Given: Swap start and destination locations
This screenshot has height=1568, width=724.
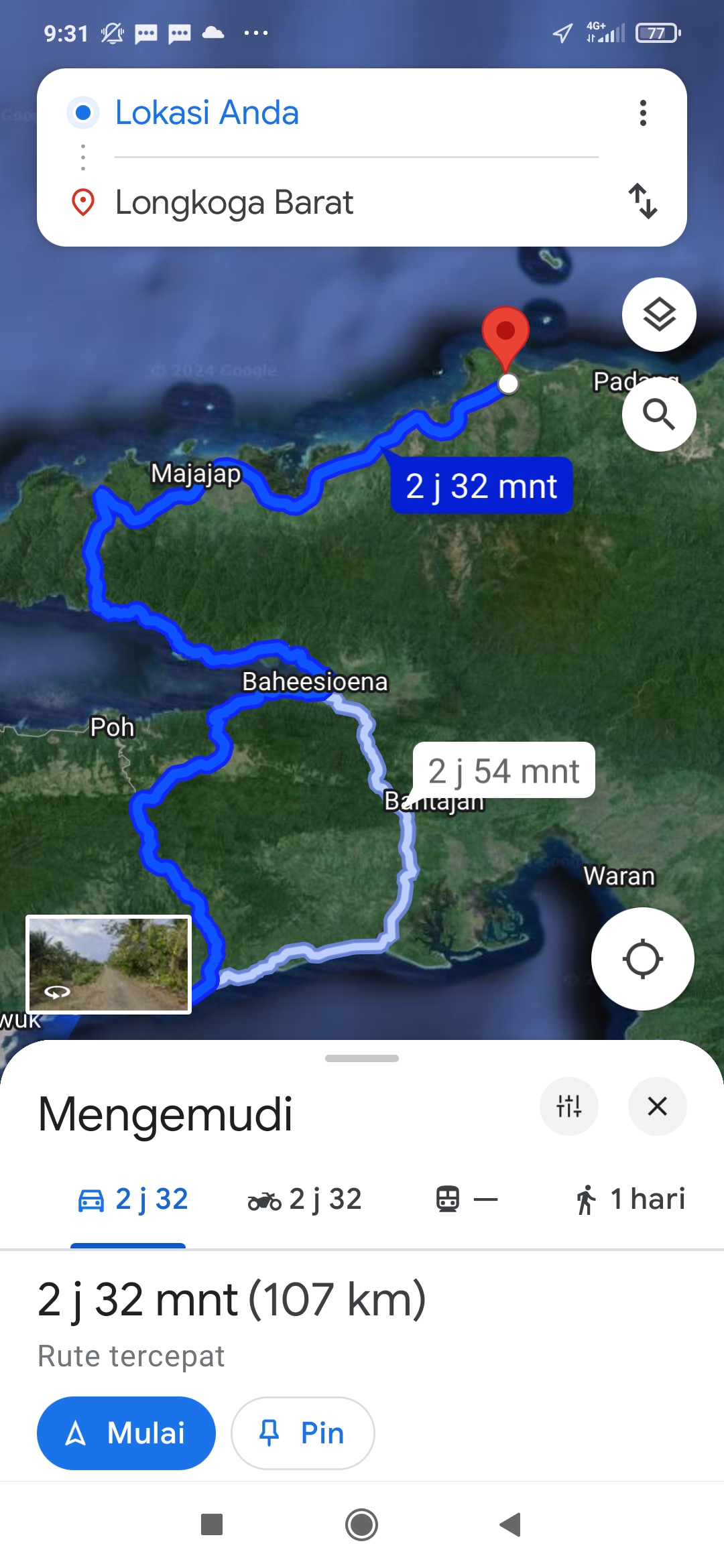Looking at the screenshot, I should point(643,201).
